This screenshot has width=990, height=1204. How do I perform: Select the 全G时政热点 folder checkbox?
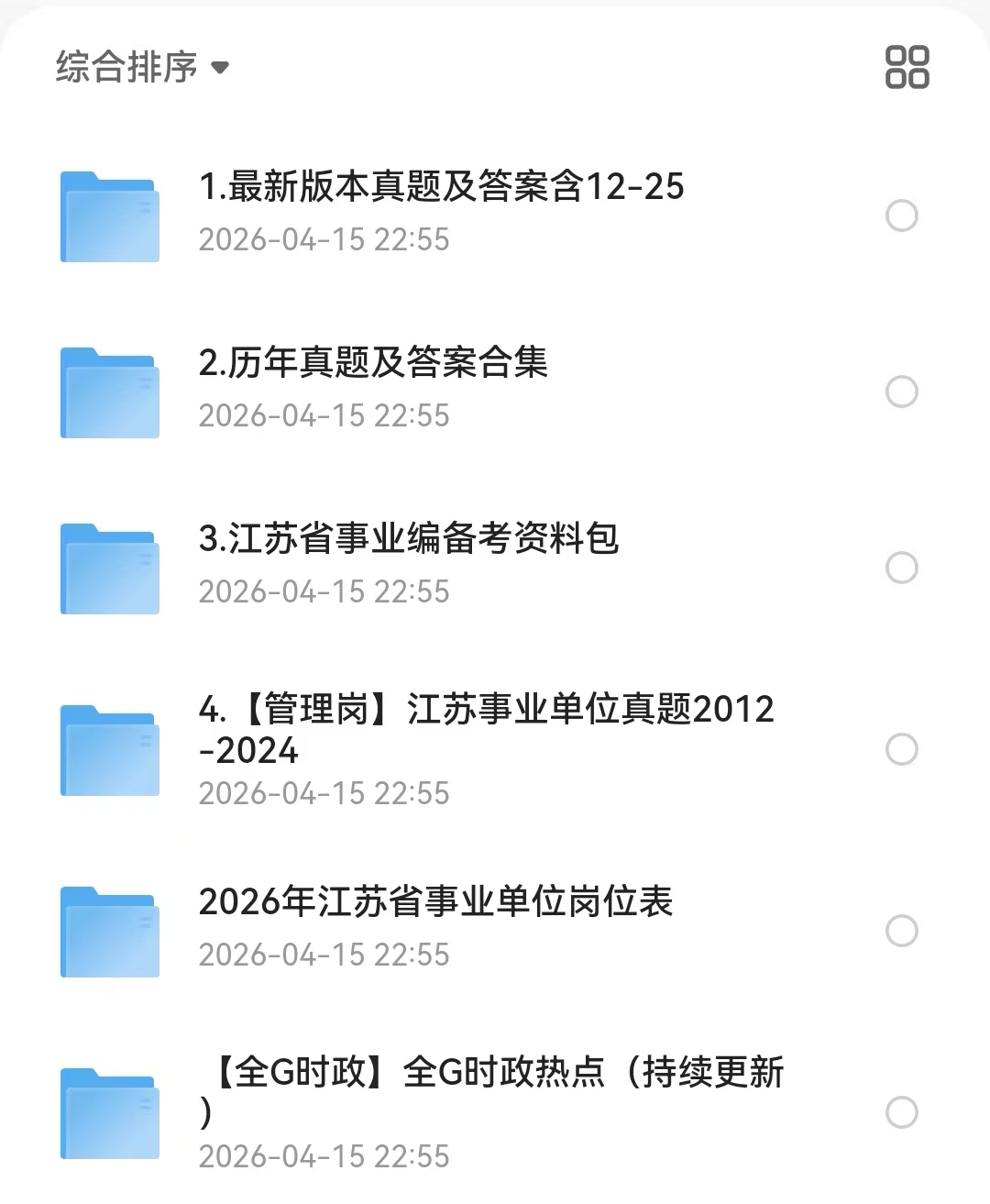tap(902, 1113)
